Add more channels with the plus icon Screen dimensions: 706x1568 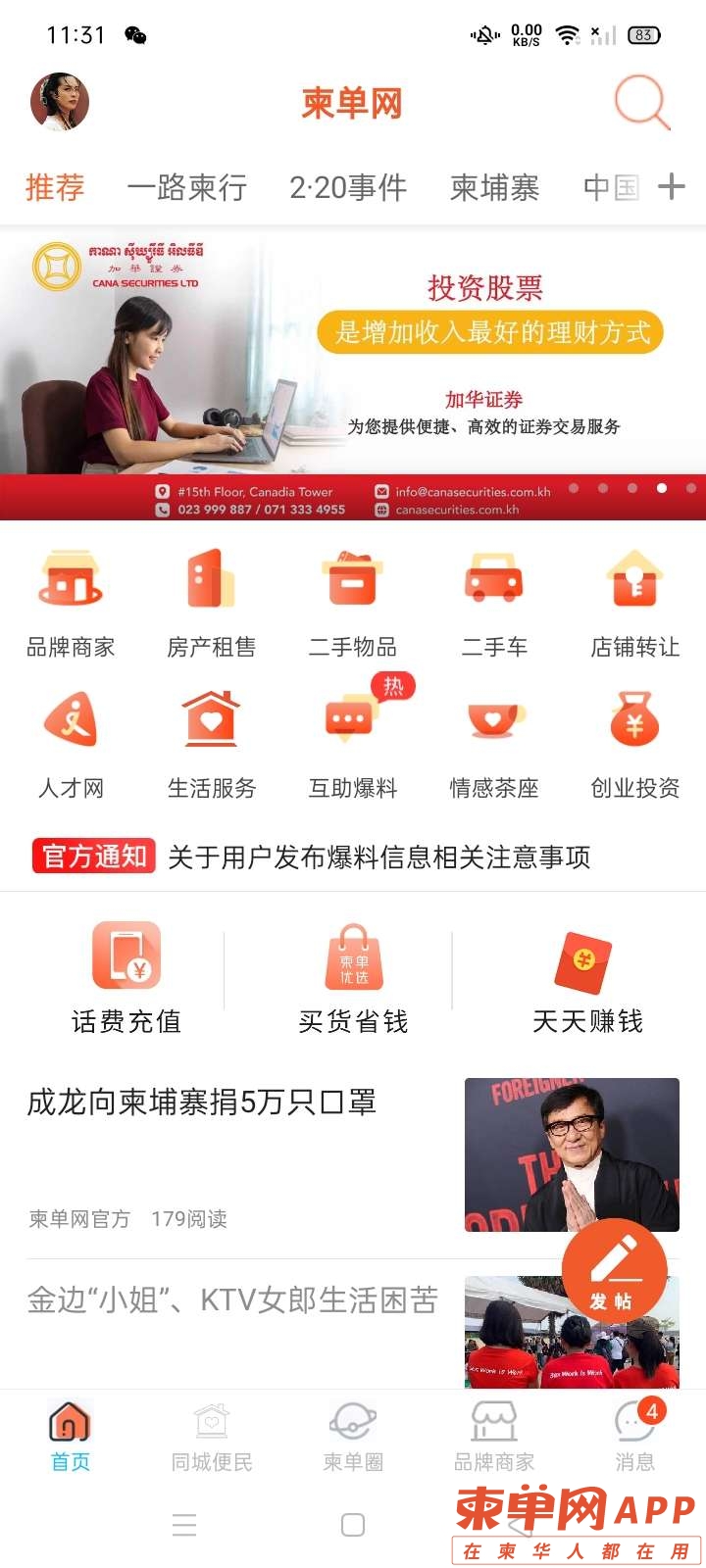click(x=672, y=186)
